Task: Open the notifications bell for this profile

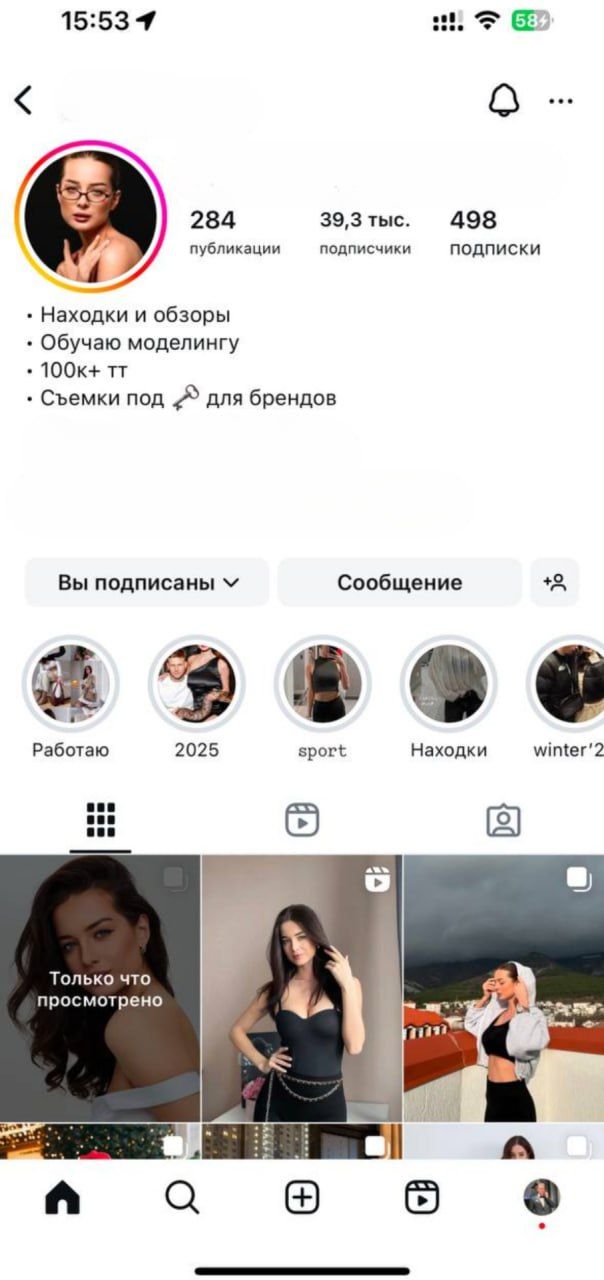Action: point(504,100)
